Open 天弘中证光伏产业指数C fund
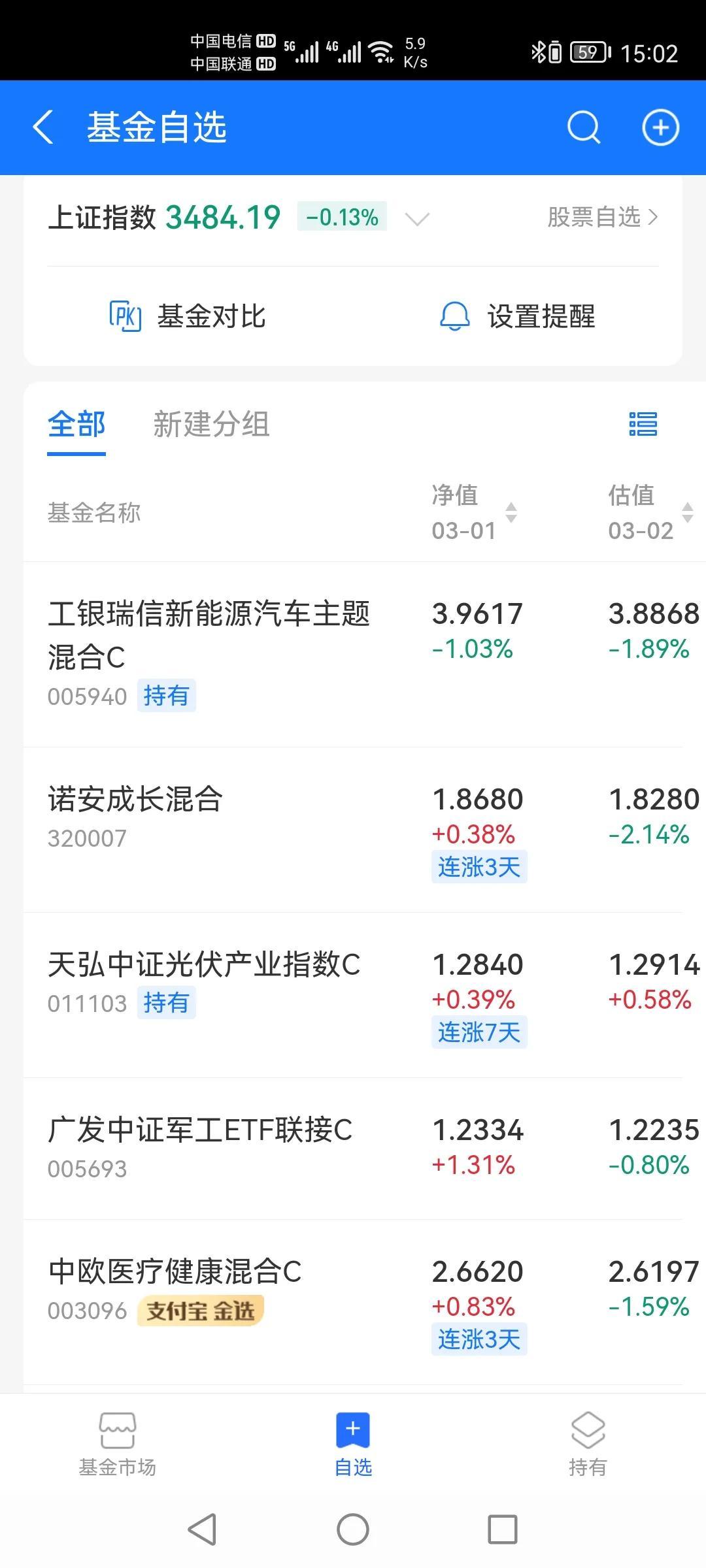The image size is (706, 1568). (x=353, y=995)
